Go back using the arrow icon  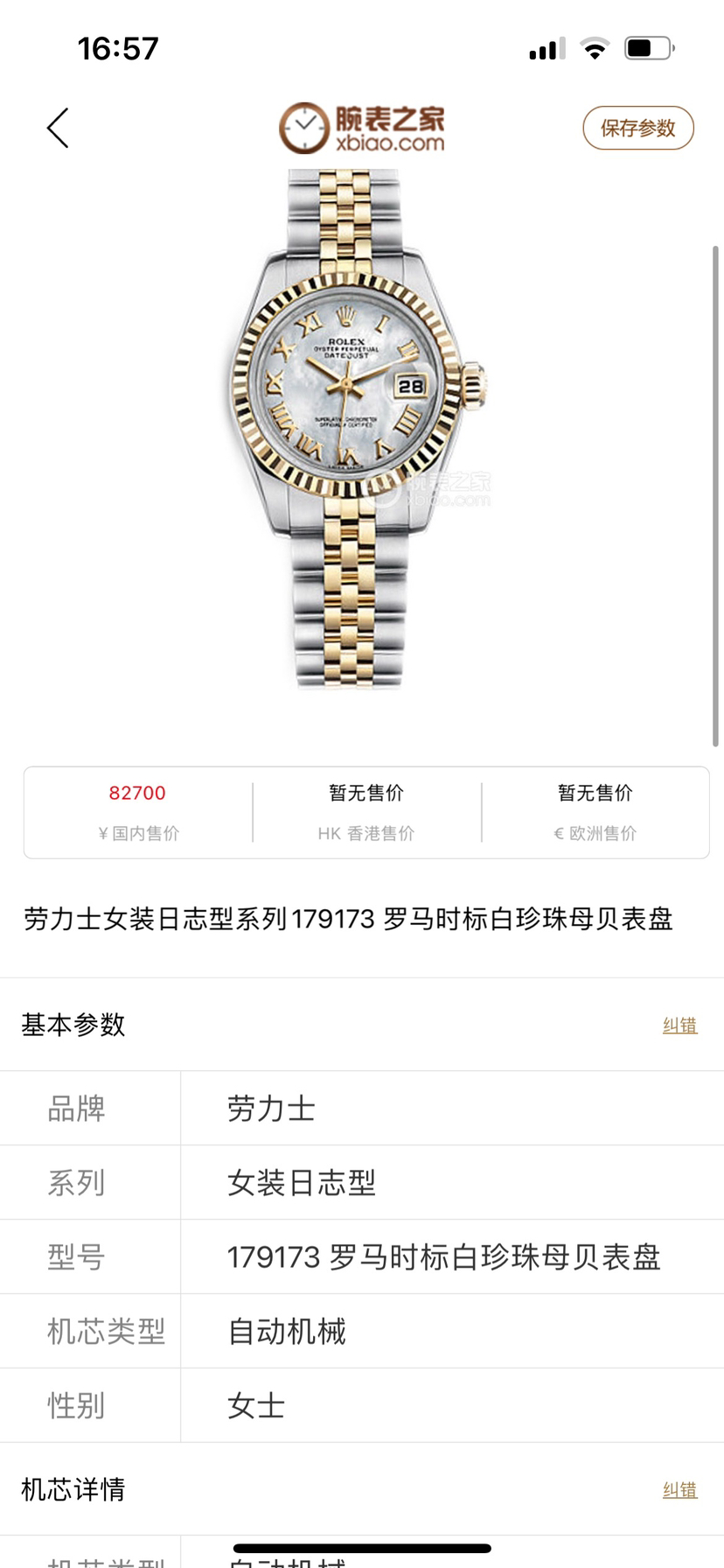point(58,129)
